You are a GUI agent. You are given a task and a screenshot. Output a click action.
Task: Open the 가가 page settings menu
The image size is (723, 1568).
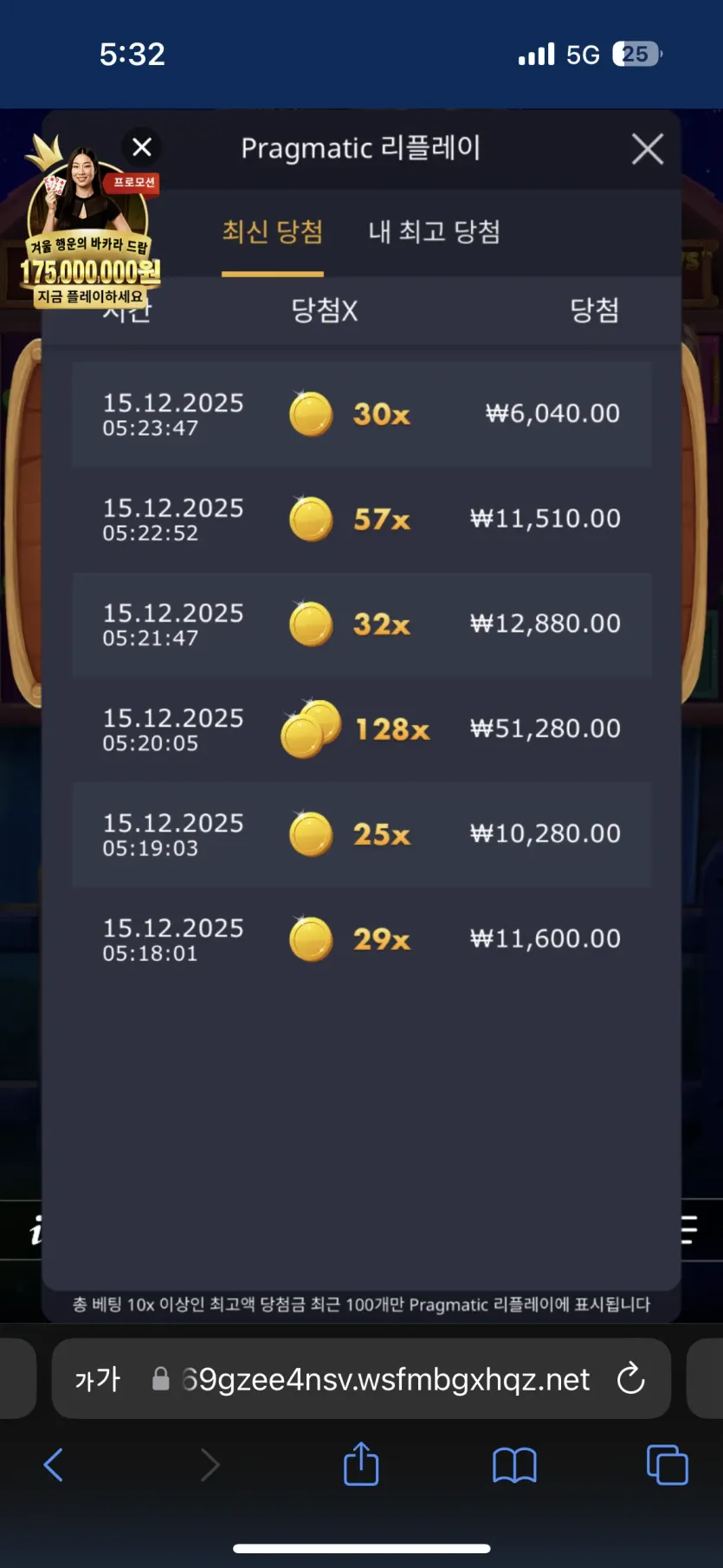[x=98, y=1378]
